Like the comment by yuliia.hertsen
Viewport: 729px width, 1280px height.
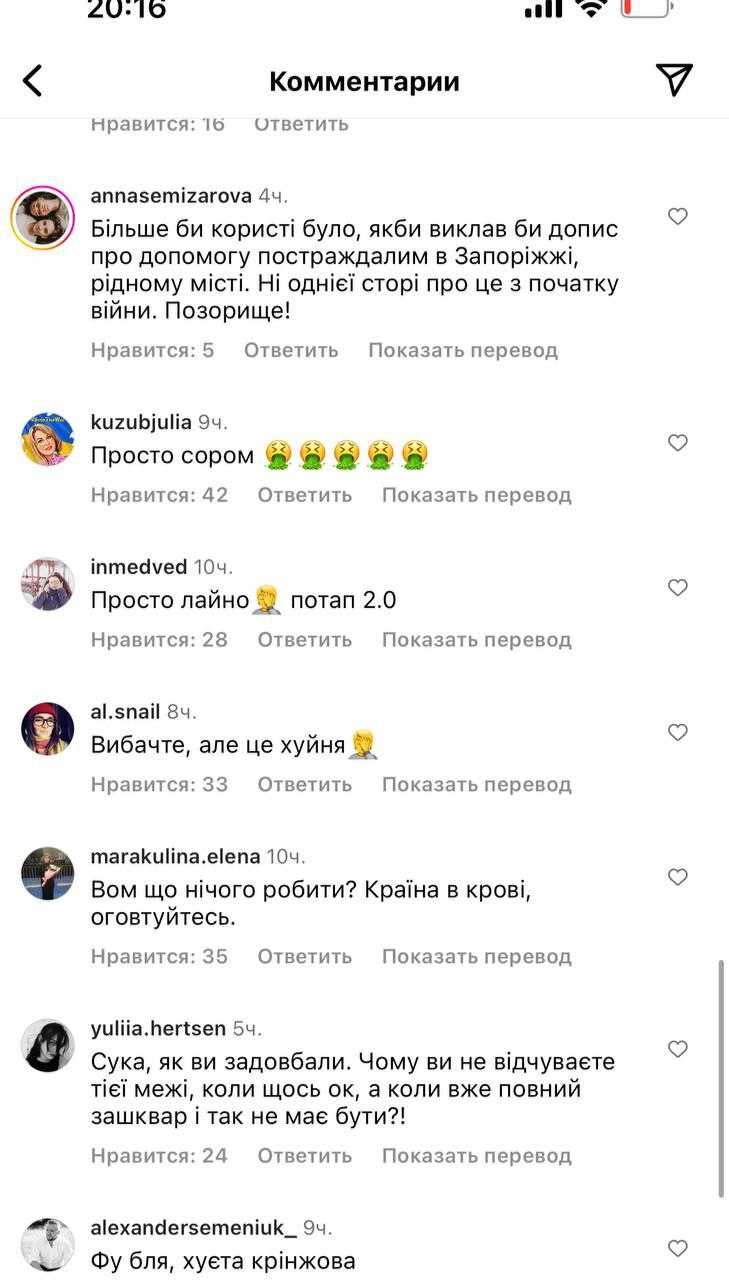[x=678, y=1049]
